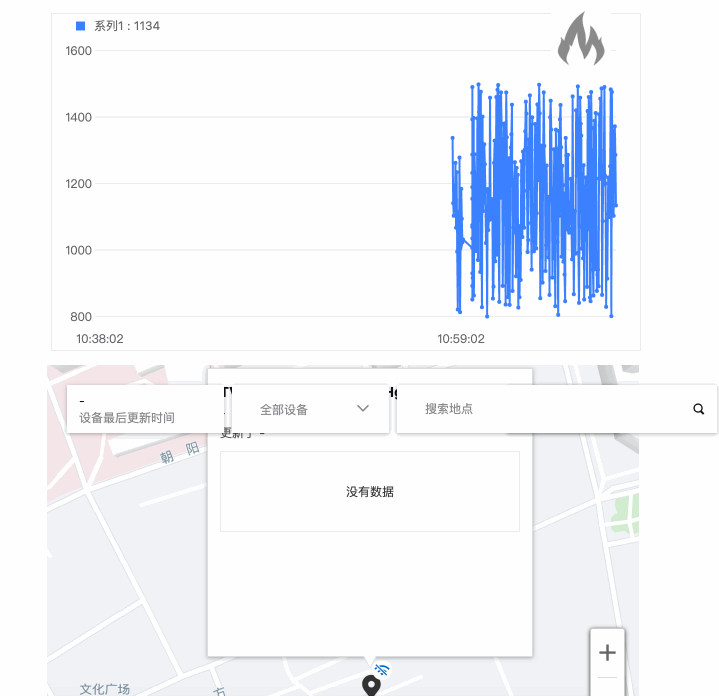
Task: Tap the magnifier search icon
Action: pyautogui.click(x=699, y=409)
